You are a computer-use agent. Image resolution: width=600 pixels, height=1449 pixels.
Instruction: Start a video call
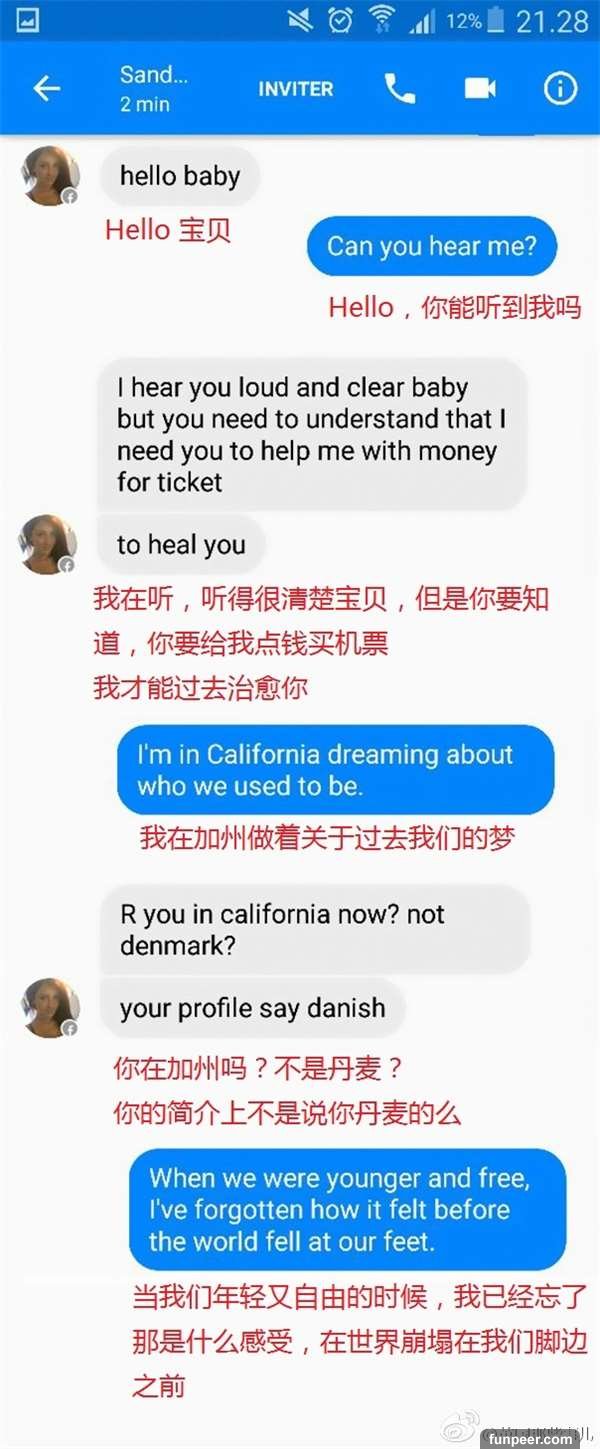coord(480,89)
